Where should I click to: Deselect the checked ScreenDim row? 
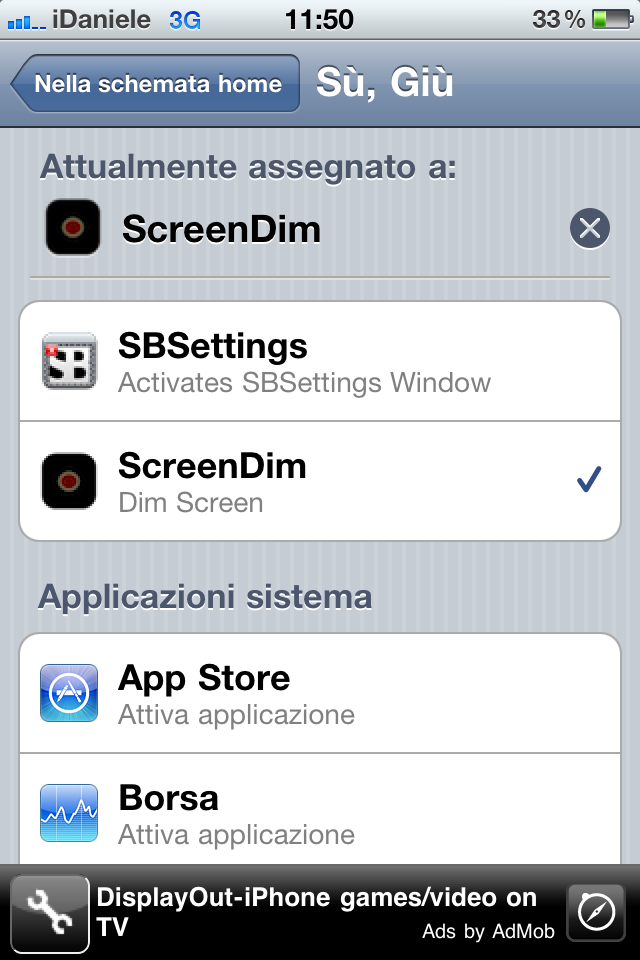[320, 481]
